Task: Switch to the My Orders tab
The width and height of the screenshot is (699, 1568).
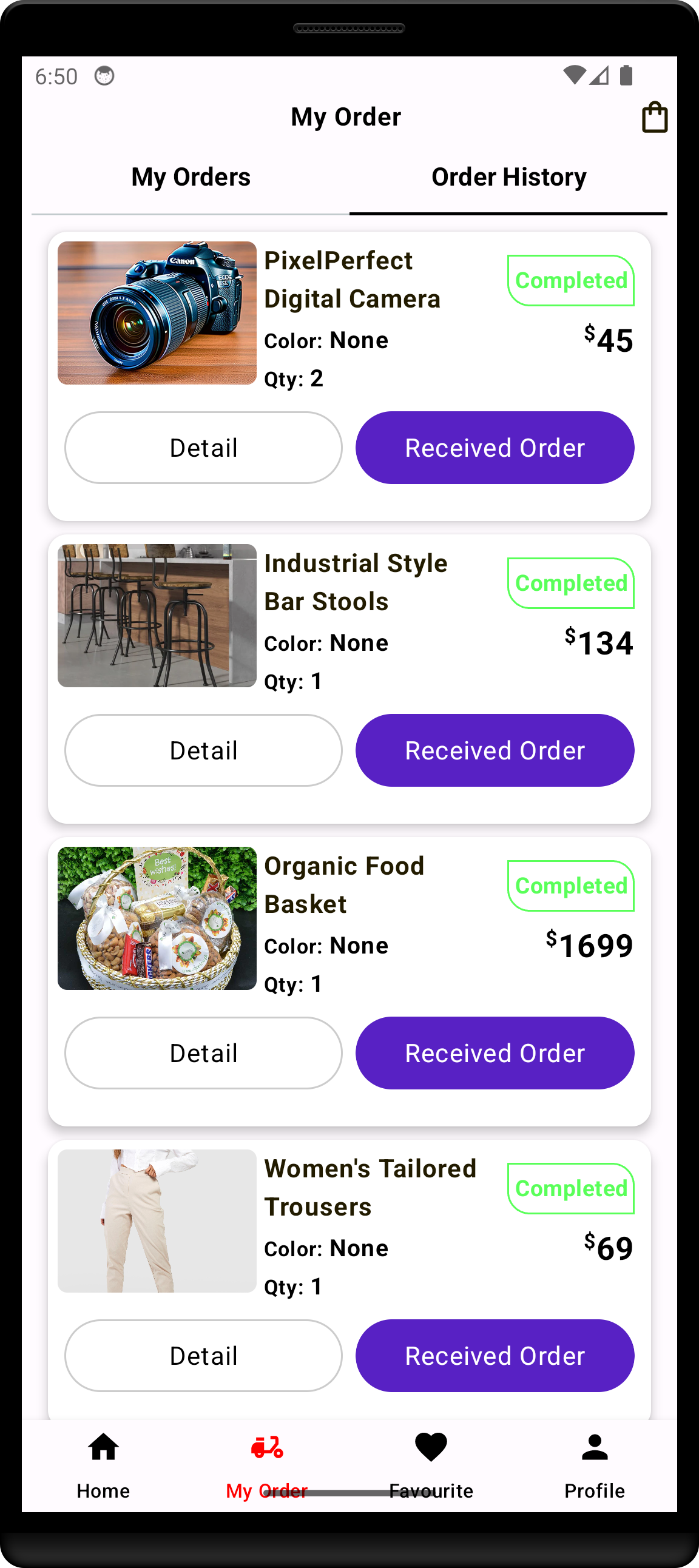Action: [191, 177]
